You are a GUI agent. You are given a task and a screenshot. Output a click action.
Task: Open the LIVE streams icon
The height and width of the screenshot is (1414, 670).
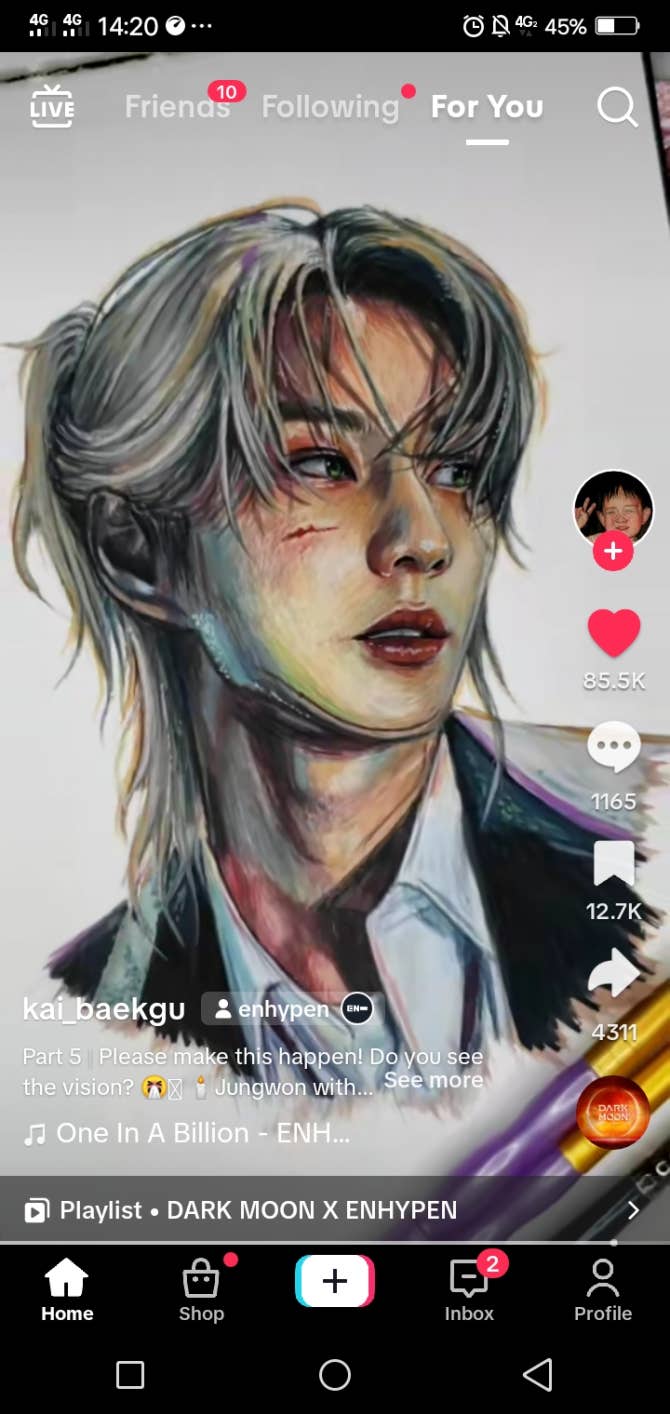coord(52,106)
